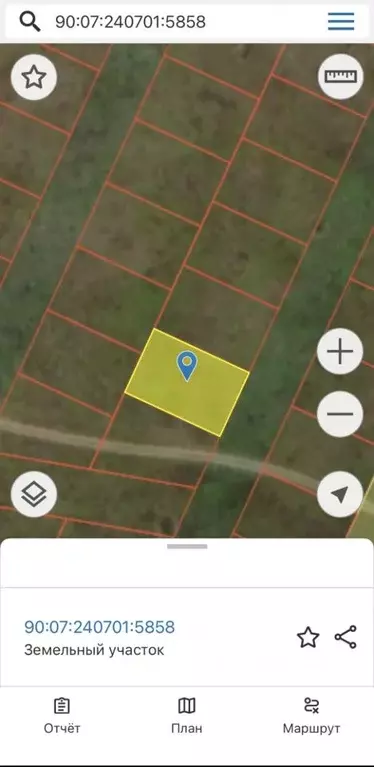This screenshot has height=767, width=374.
Task: Zoom in with the plus button
Action: tap(340, 351)
